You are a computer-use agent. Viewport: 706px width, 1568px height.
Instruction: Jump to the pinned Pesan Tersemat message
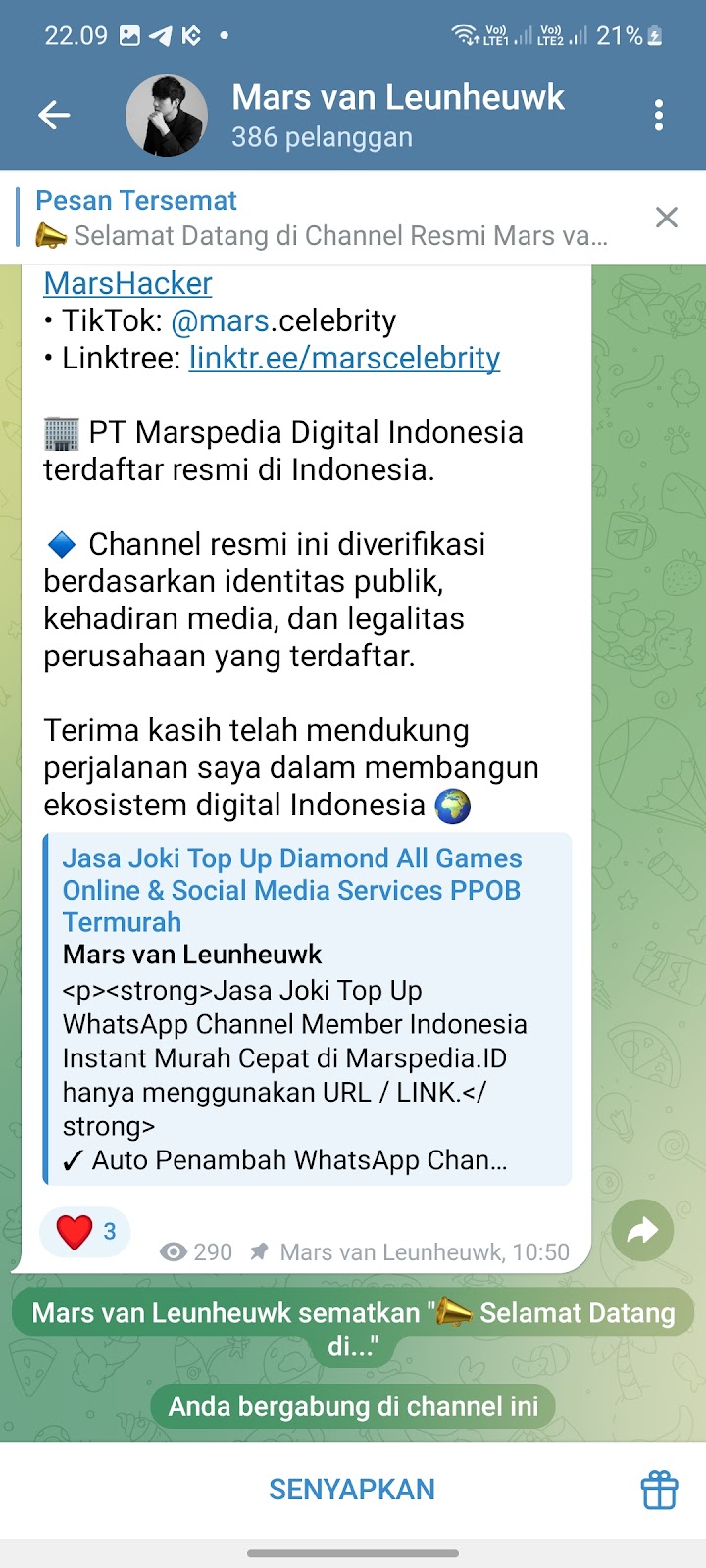pos(324,218)
